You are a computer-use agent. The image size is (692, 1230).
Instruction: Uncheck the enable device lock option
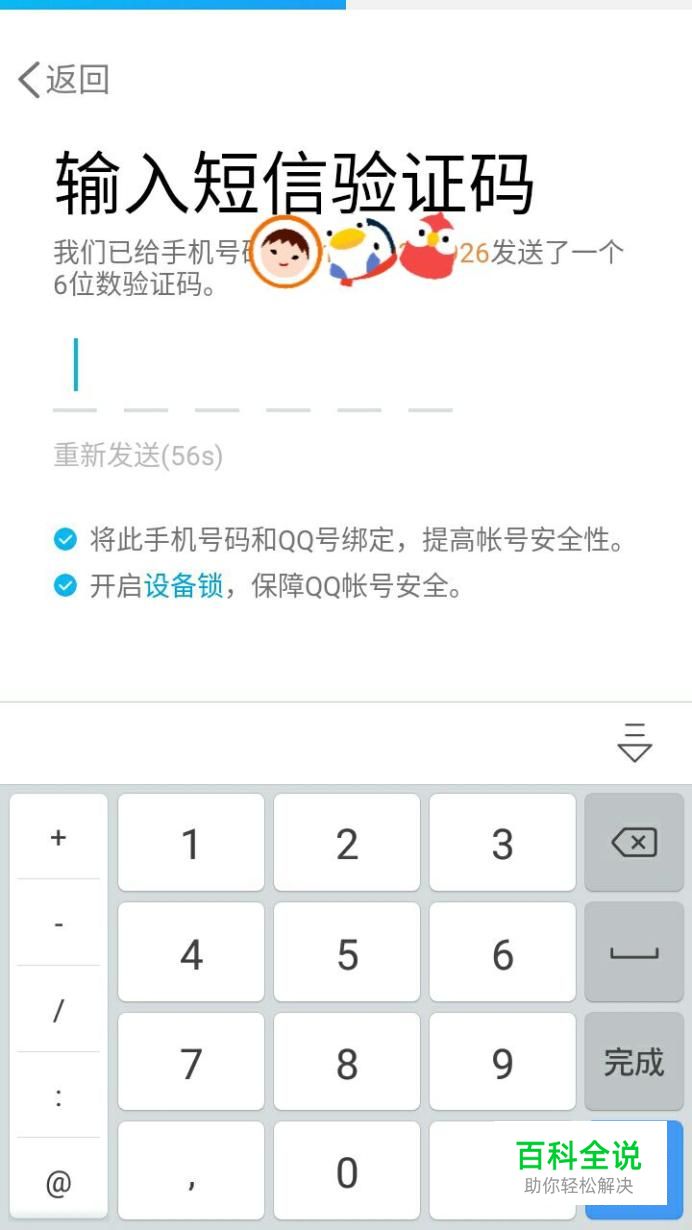tap(65, 585)
